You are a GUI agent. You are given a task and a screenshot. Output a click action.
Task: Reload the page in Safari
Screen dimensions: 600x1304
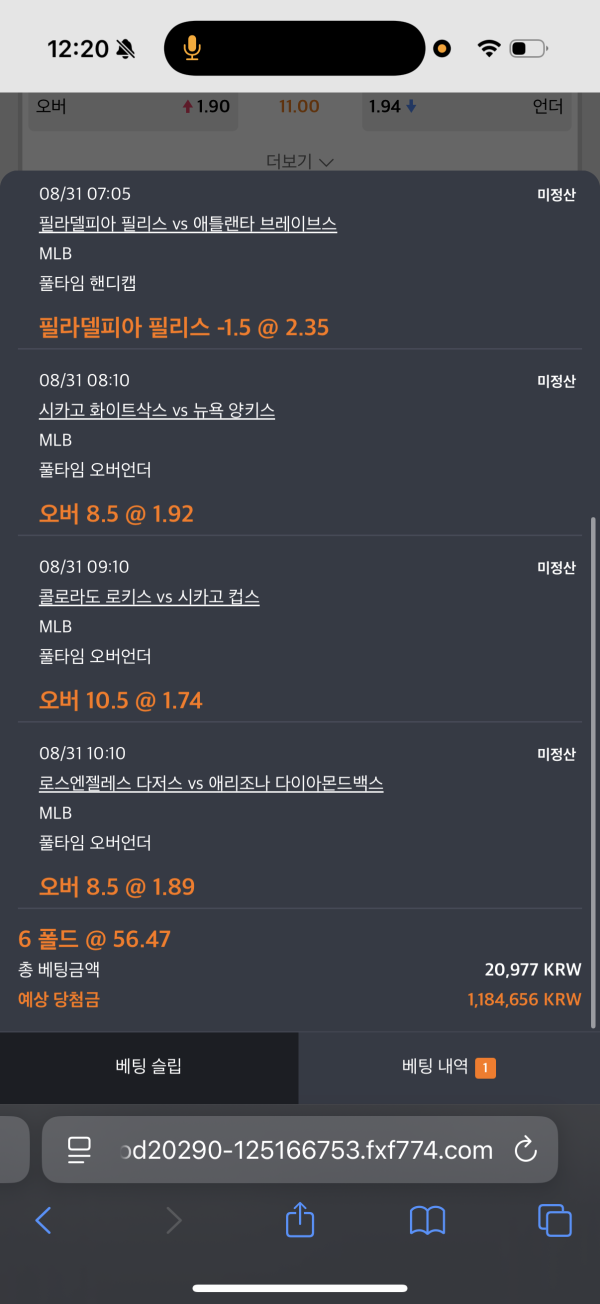[526, 1150]
